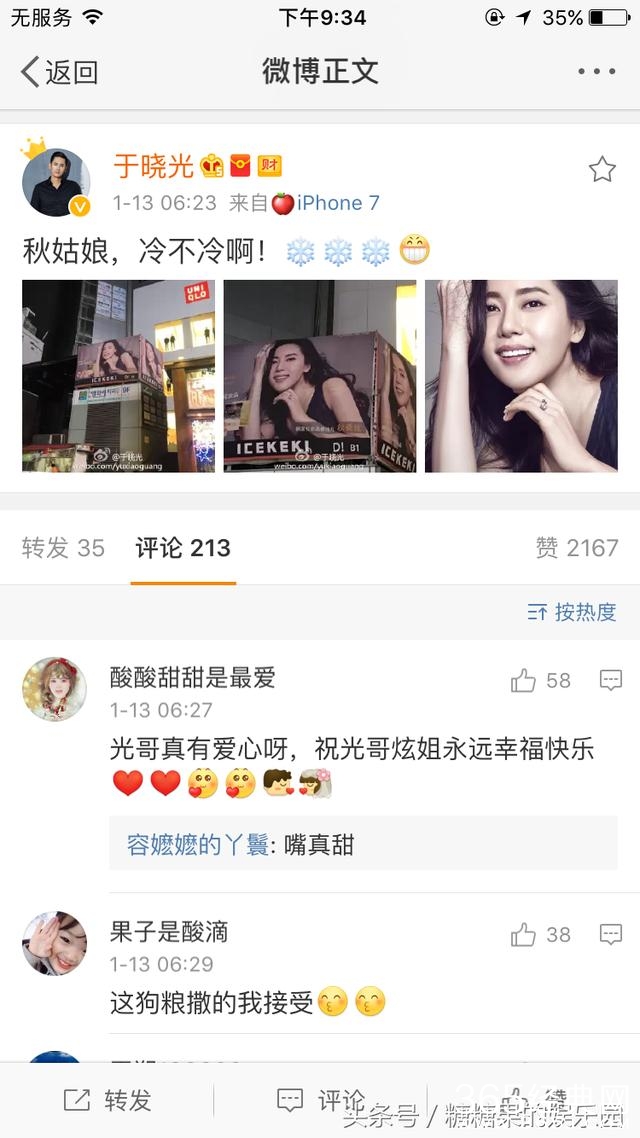Go back with the 返回 button
640x1138 pixels.
point(60,72)
